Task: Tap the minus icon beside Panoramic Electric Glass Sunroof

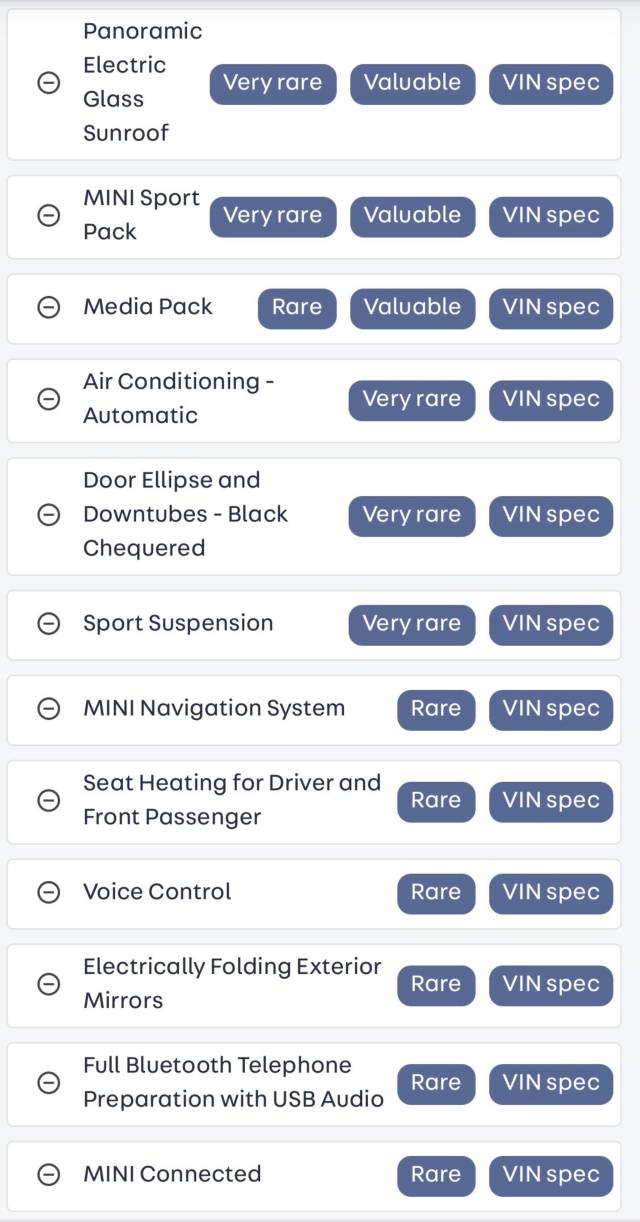Action: 48,83
